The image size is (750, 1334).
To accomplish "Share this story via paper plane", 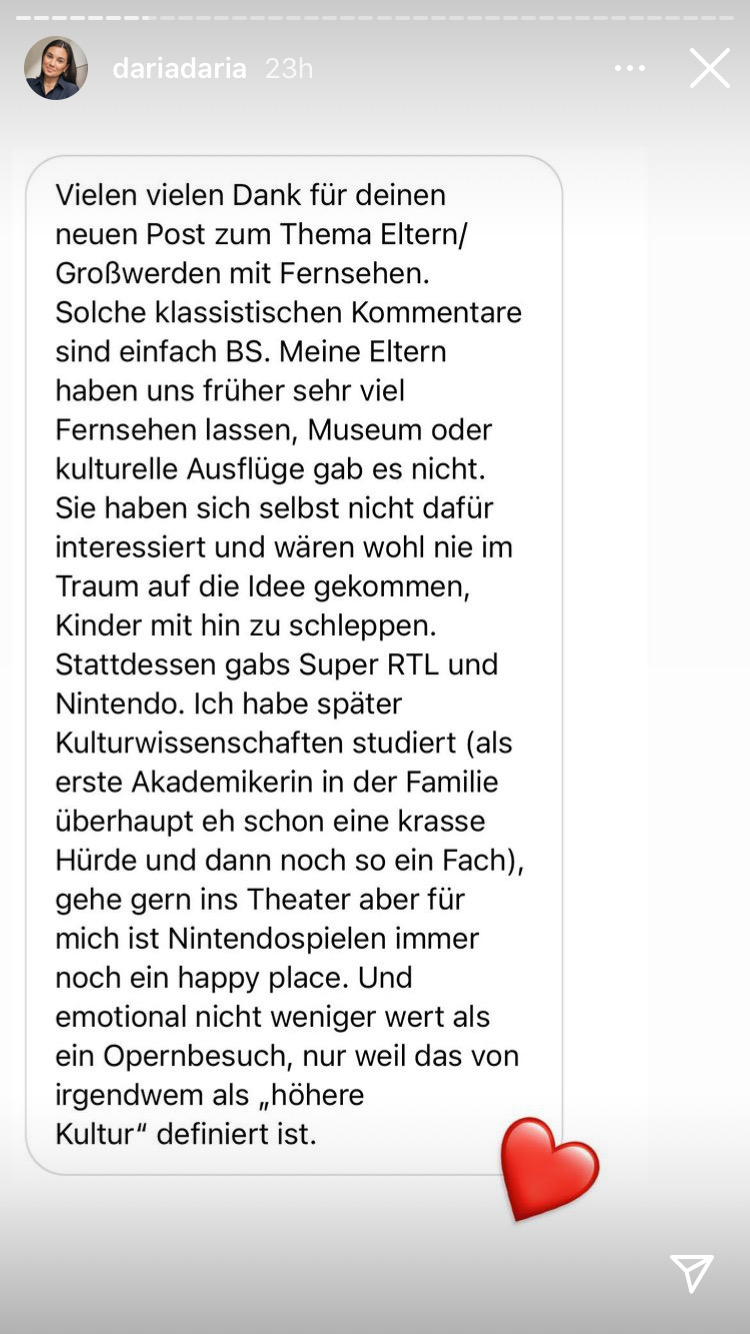I will (692, 1273).
